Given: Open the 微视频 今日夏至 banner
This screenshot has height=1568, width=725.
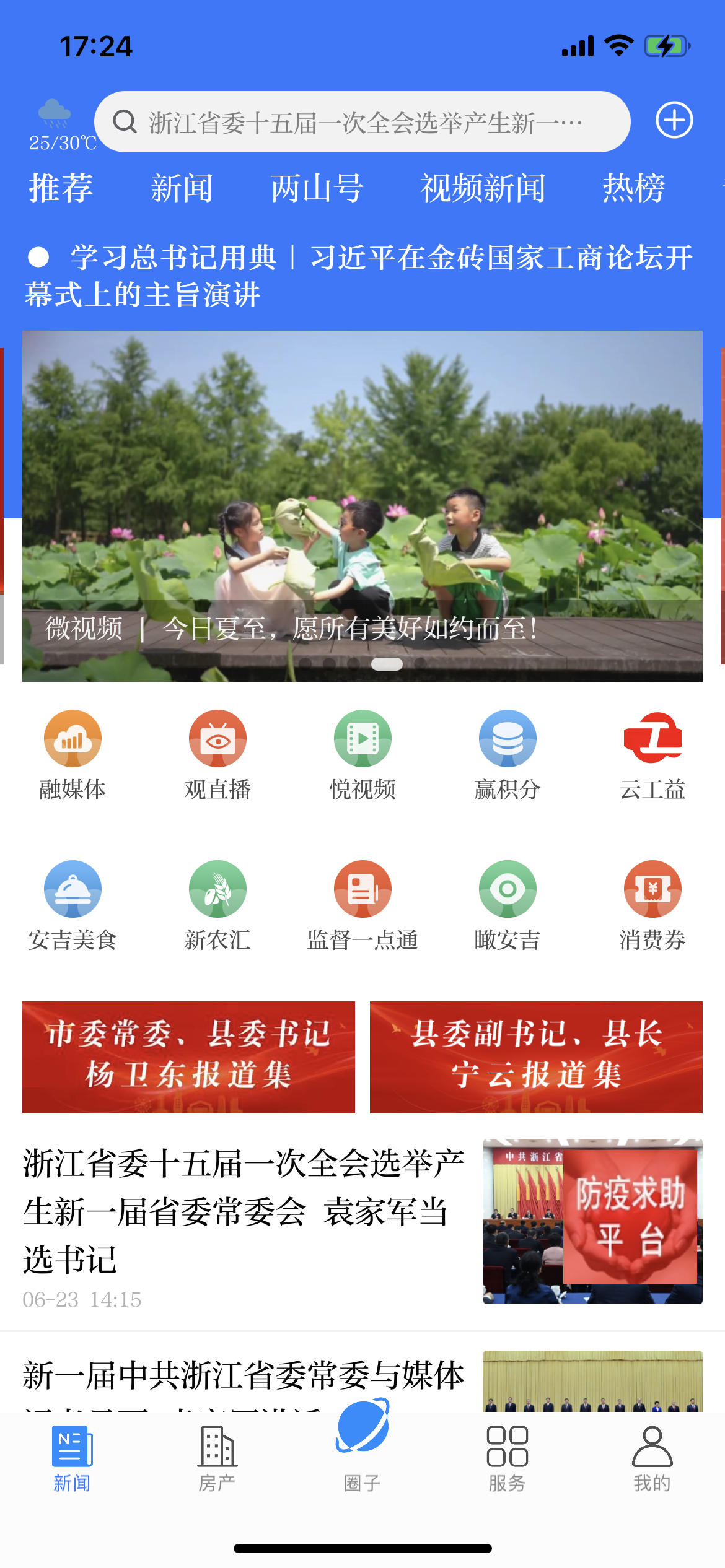Looking at the screenshot, I should tap(362, 506).
